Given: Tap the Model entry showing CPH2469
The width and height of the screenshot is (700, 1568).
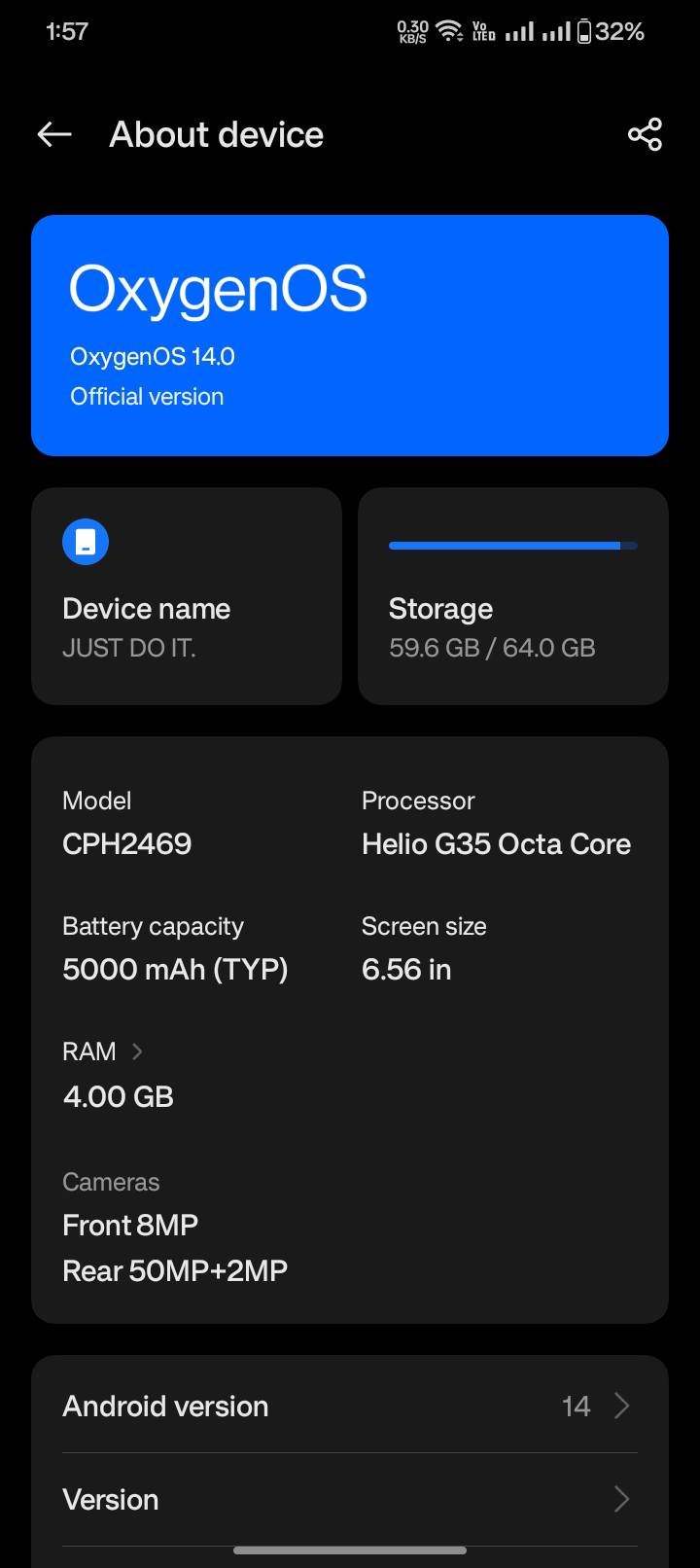Looking at the screenshot, I should (x=127, y=824).
